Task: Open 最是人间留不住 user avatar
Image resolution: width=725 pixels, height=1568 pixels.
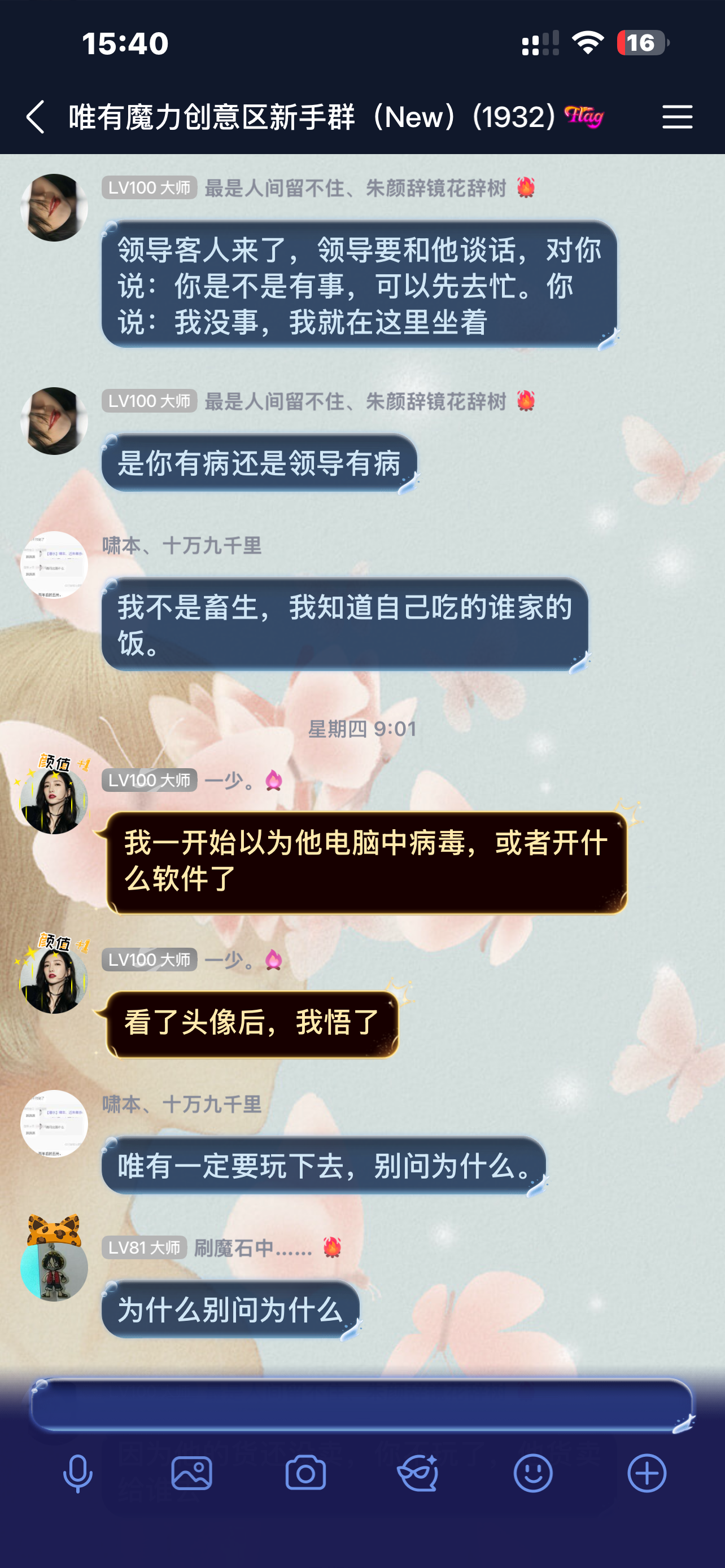Action: pos(54,208)
